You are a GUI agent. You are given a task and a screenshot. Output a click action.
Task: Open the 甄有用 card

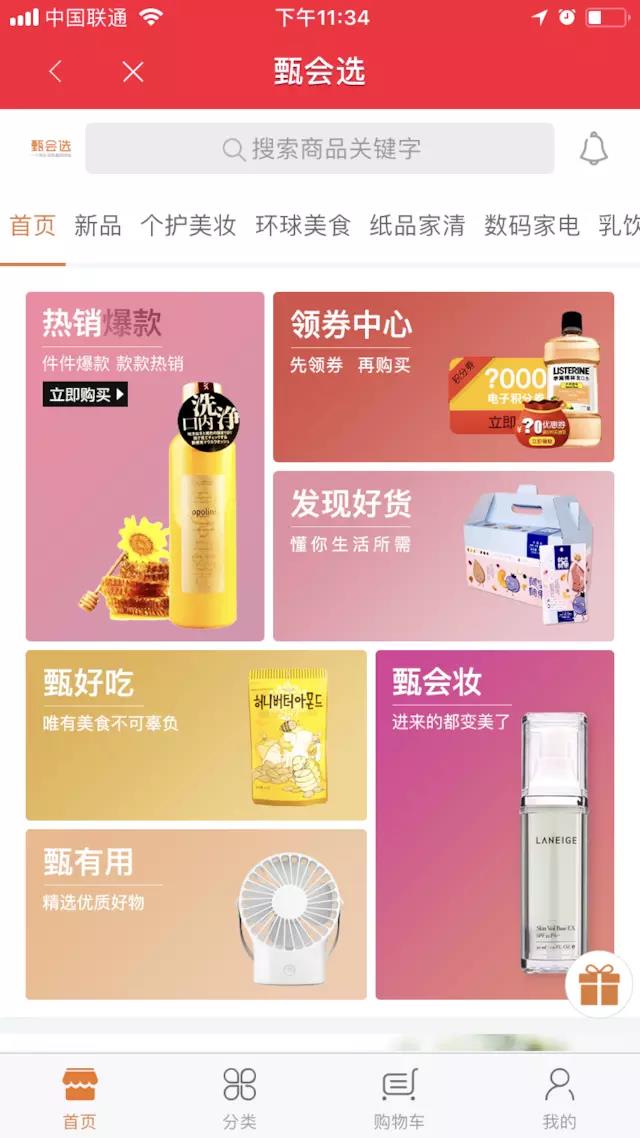pyautogui.click(x=196, y=914)
